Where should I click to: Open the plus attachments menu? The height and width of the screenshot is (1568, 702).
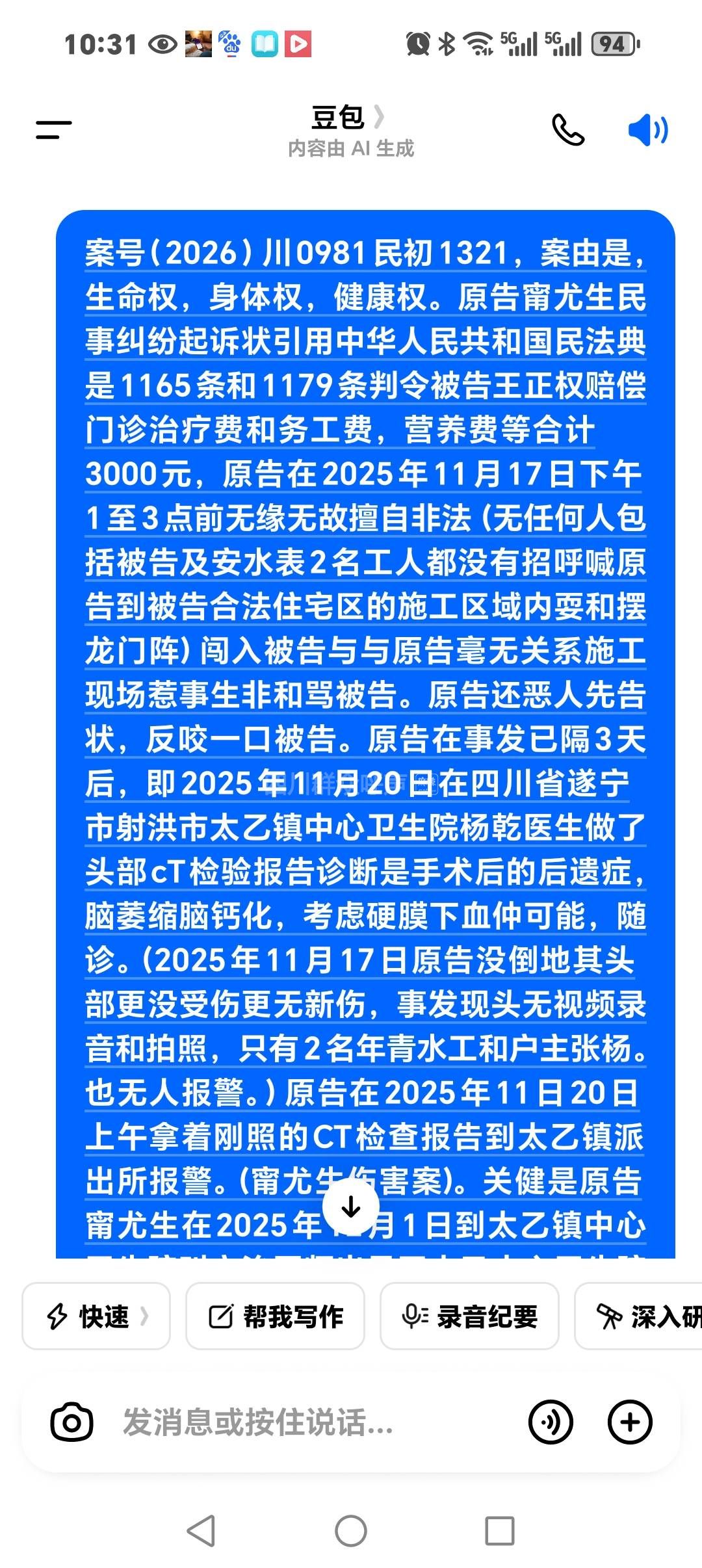tap(629, 1422)
